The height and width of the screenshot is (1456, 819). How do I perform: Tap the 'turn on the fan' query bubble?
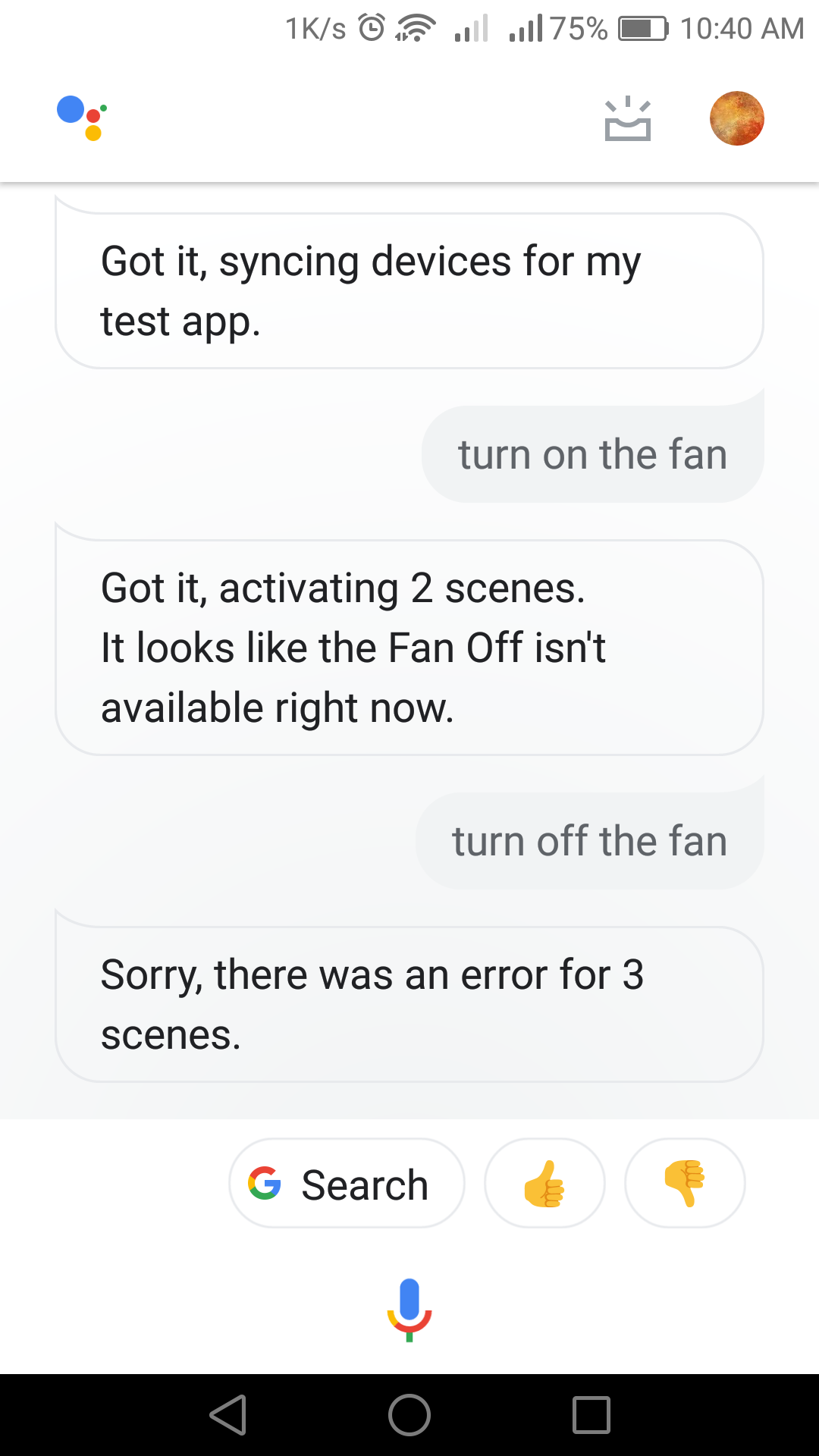(x=592, y=455)
